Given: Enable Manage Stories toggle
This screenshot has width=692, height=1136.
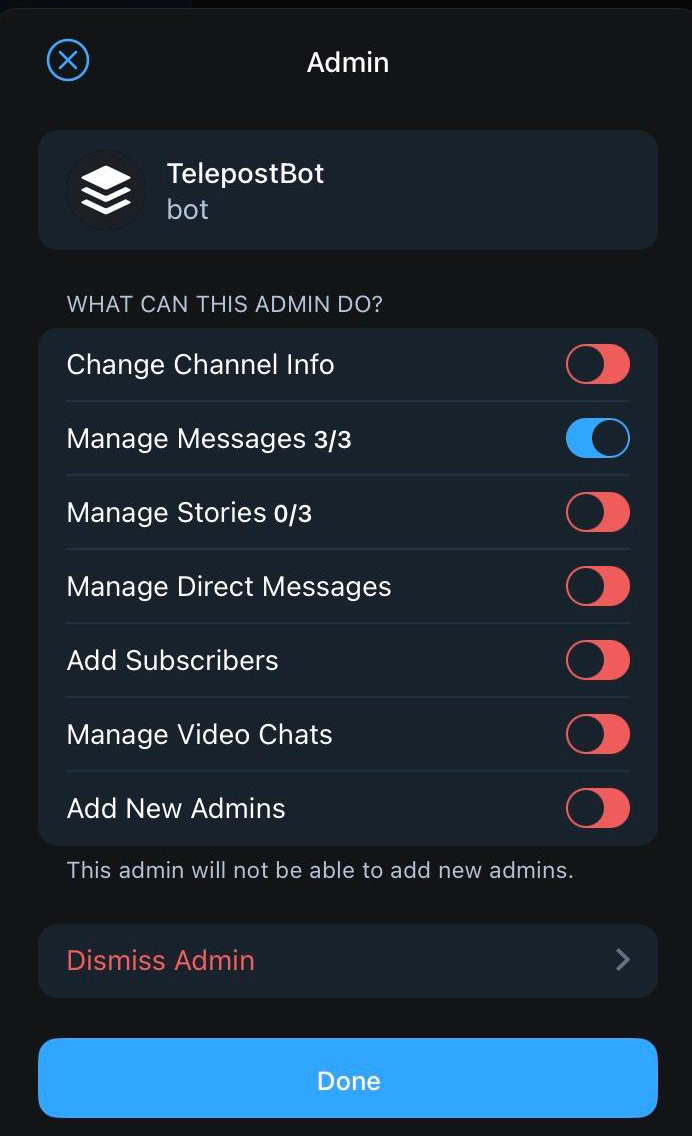Looking at the screenshot, I should point(597,512).
